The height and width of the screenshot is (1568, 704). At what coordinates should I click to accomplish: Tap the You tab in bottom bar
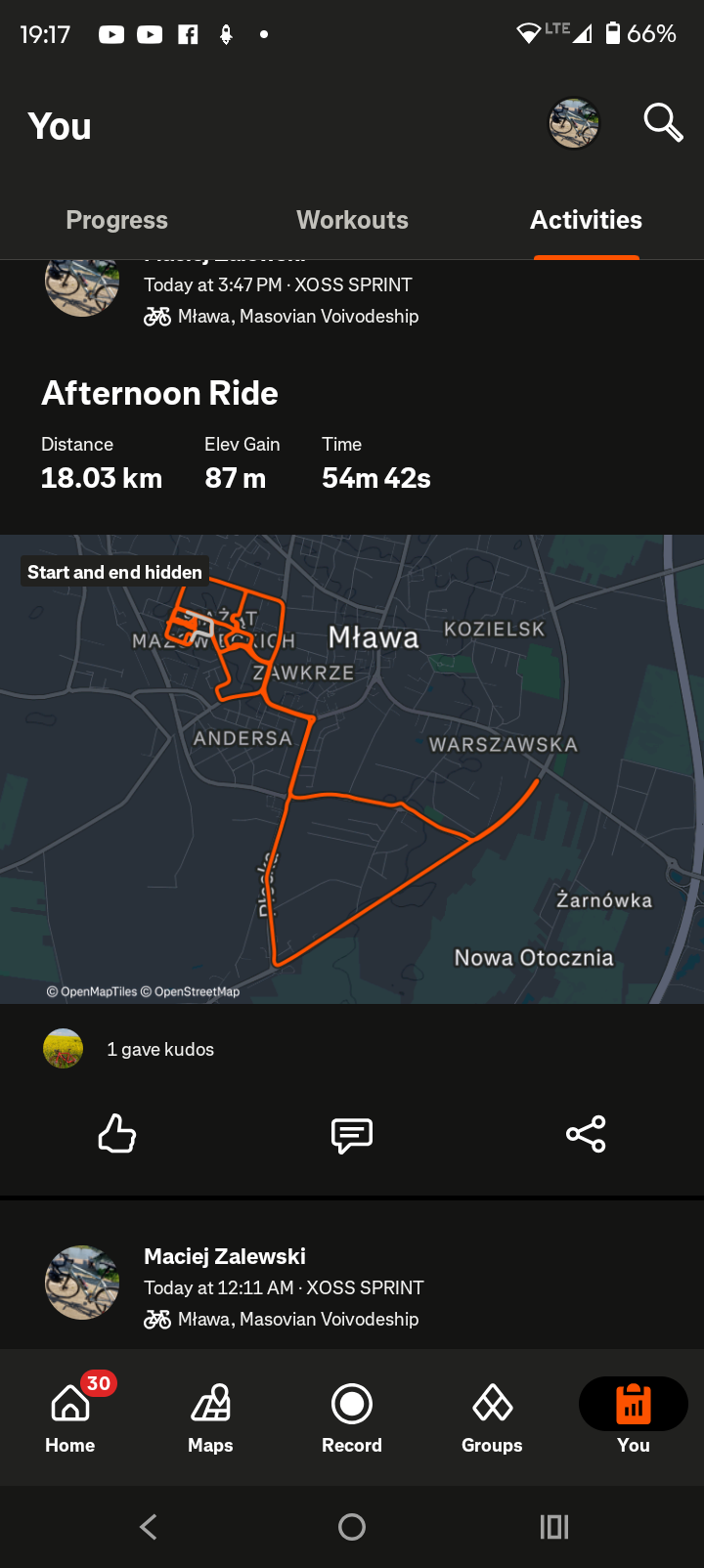pos(633,1417)
